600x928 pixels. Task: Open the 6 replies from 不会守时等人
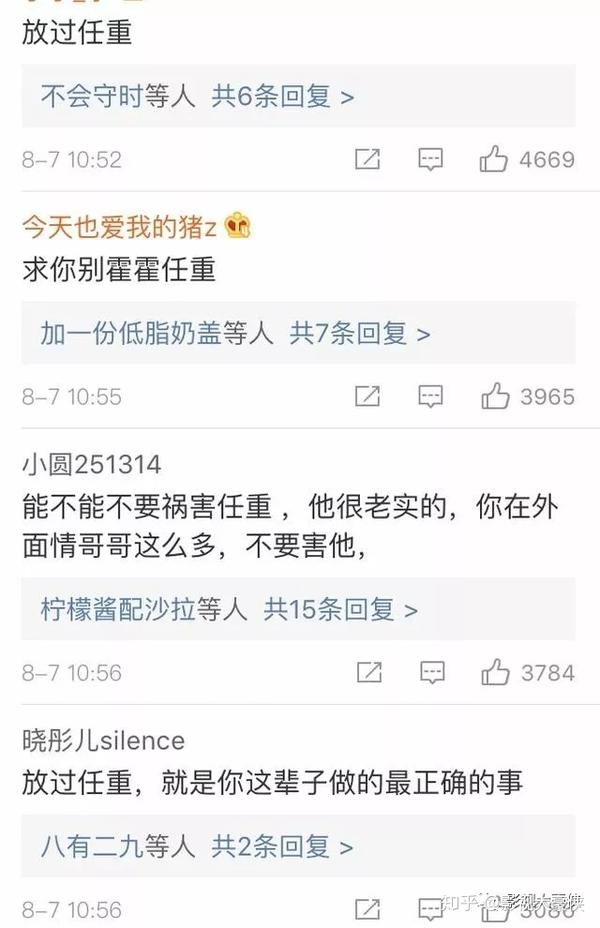click(198, 97)
